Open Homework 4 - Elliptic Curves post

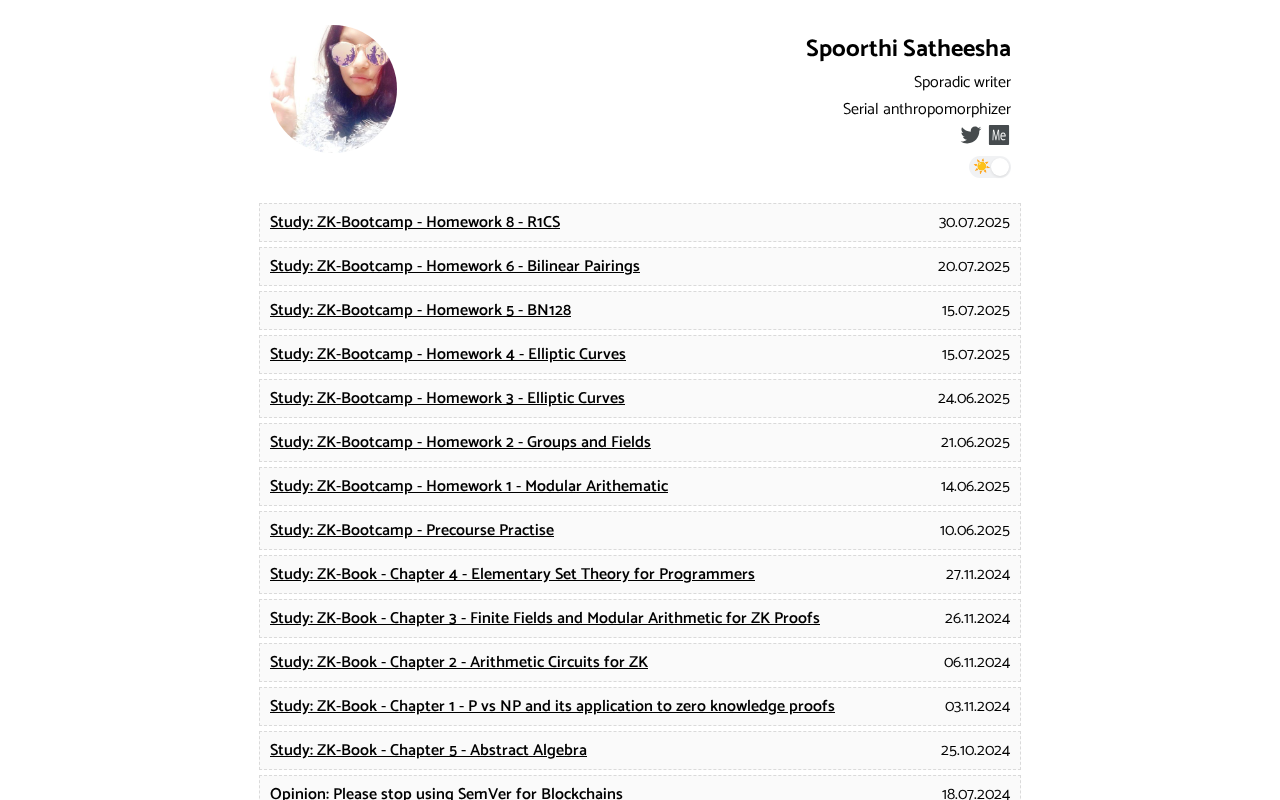(x=448, y=355)
